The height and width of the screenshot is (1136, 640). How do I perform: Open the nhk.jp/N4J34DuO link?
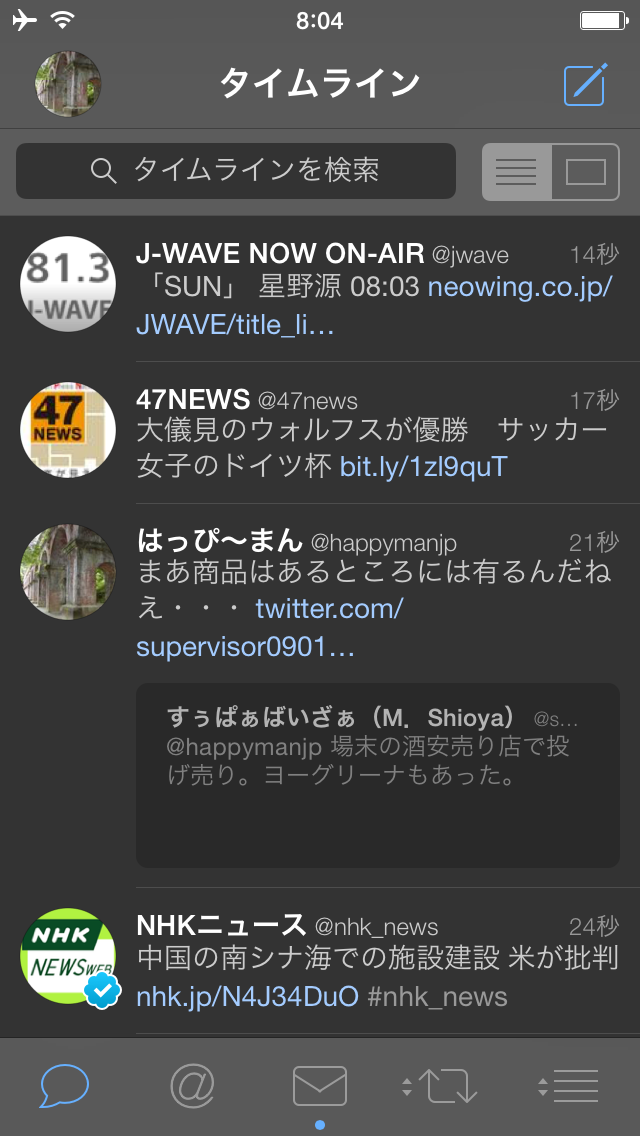(247, 997)
